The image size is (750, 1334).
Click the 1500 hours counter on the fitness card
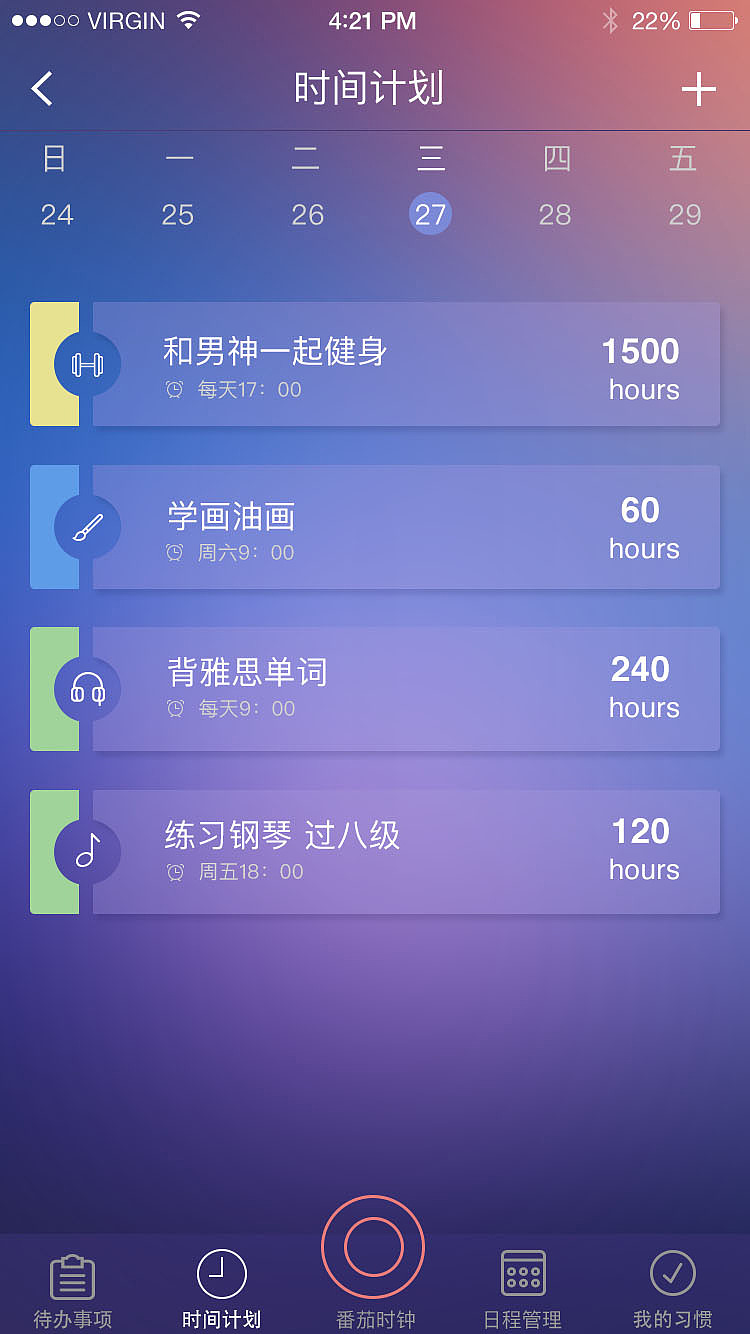tap(641, 368)
